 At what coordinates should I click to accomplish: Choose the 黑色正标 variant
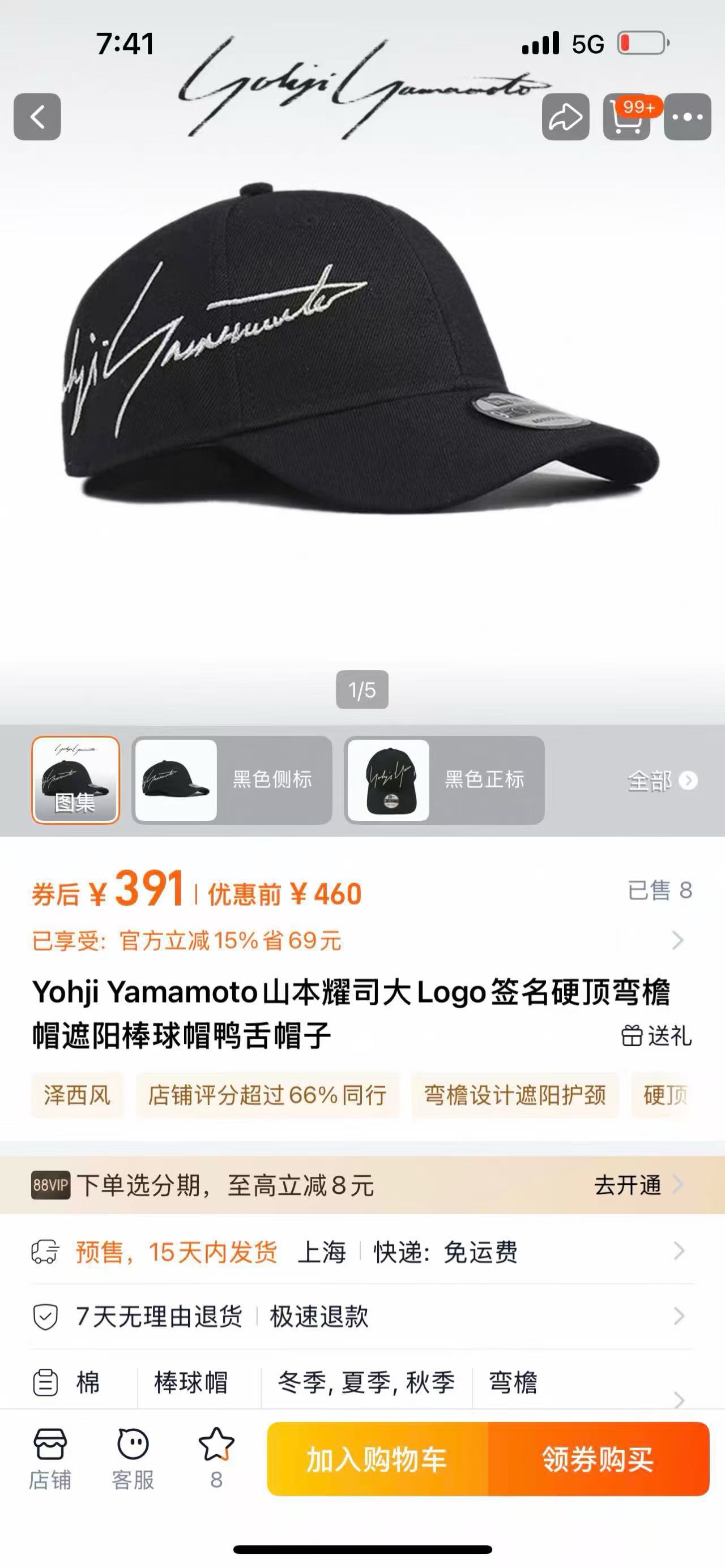(444, 779)
